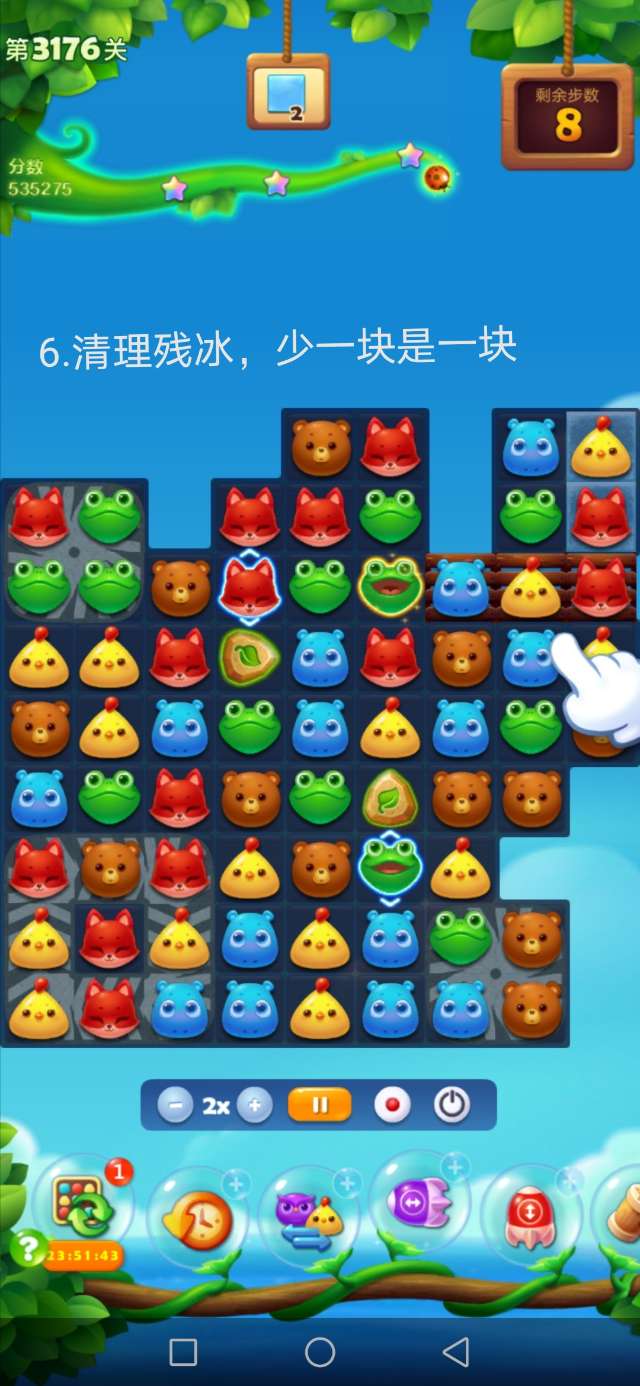Pause the gameplay replay
The image size is (640, 1386).
point(320,1105)
